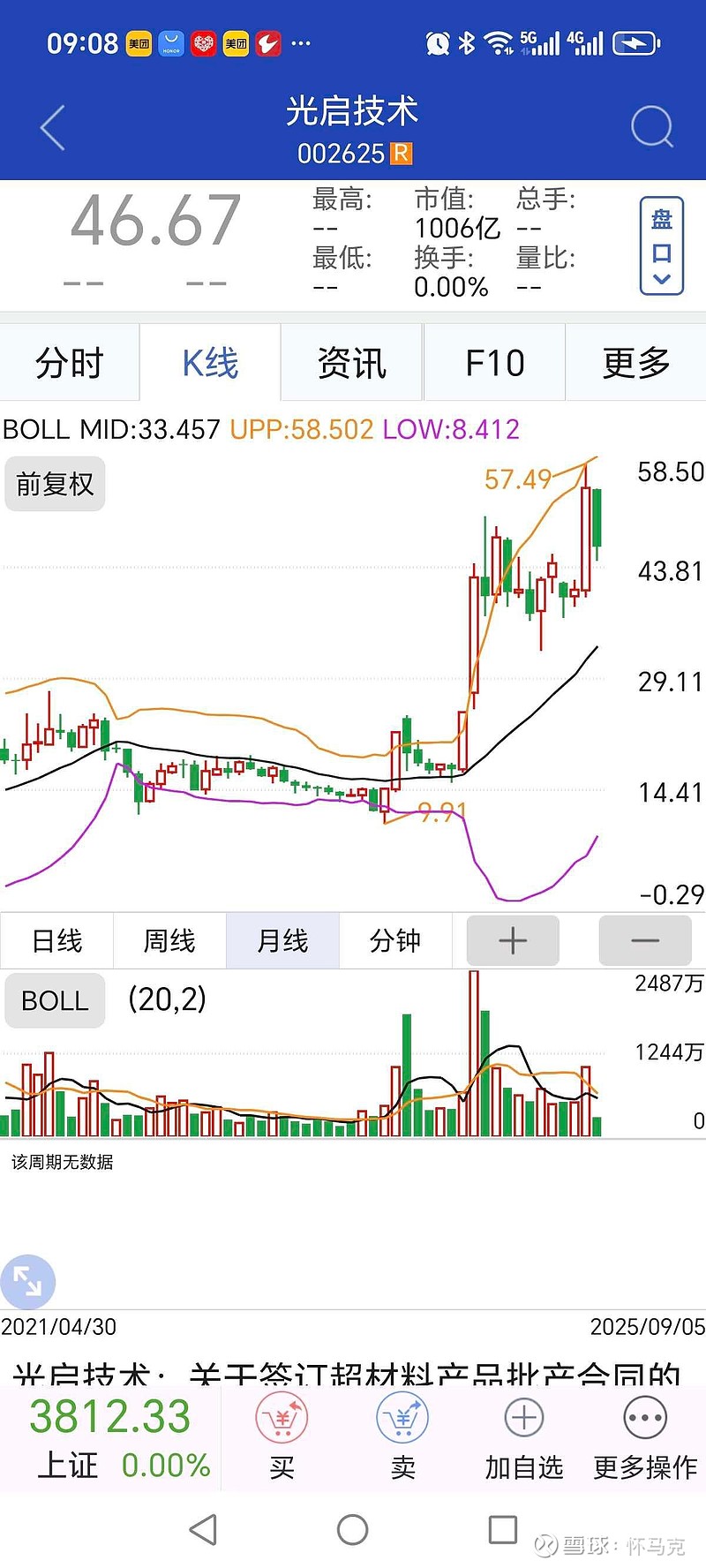Open the 分钟 period option
The image size is (706, 1568).
click(395, 940)
